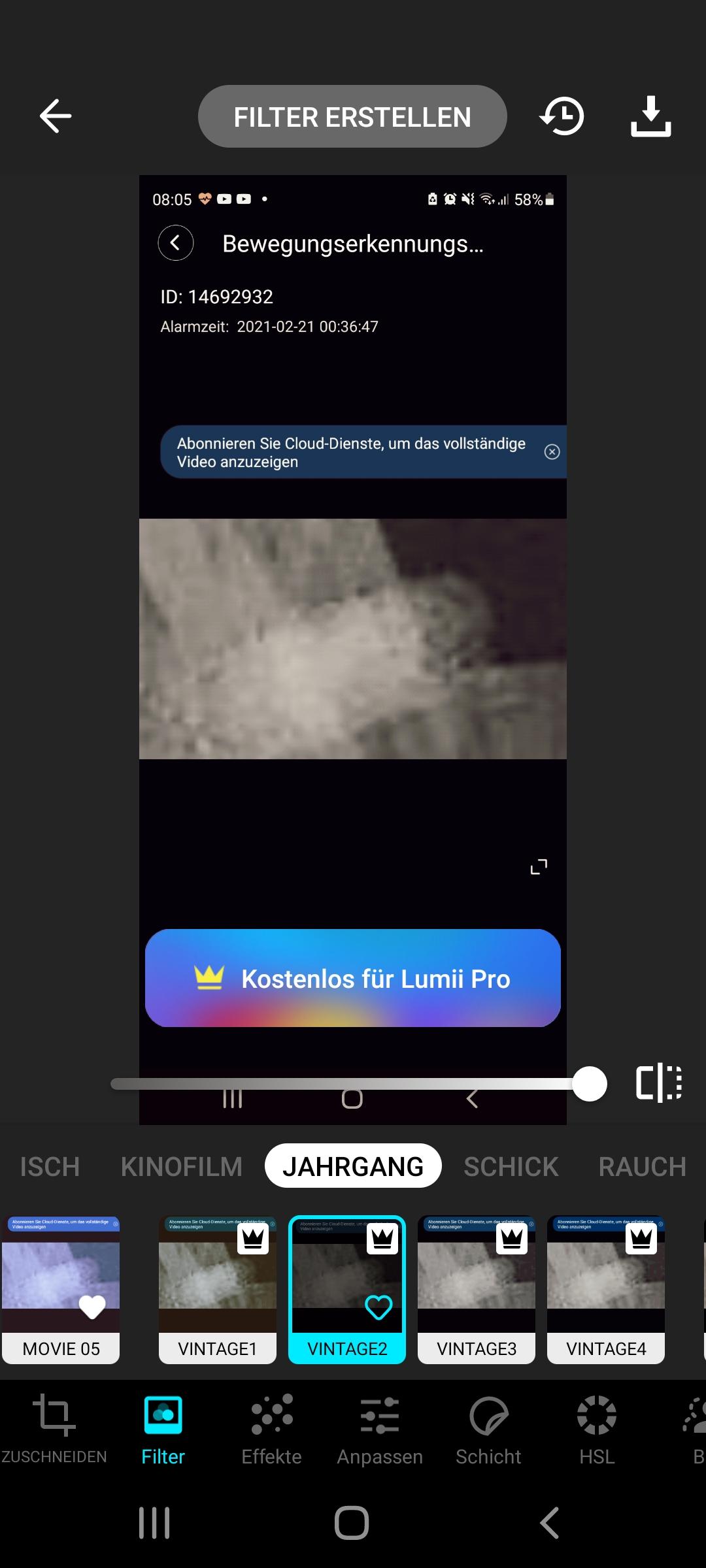Tap the FILTER ERSTELLEN button
Image resolution: width=706 pixels, height=1568 pixels.
(x=352, y=116)
